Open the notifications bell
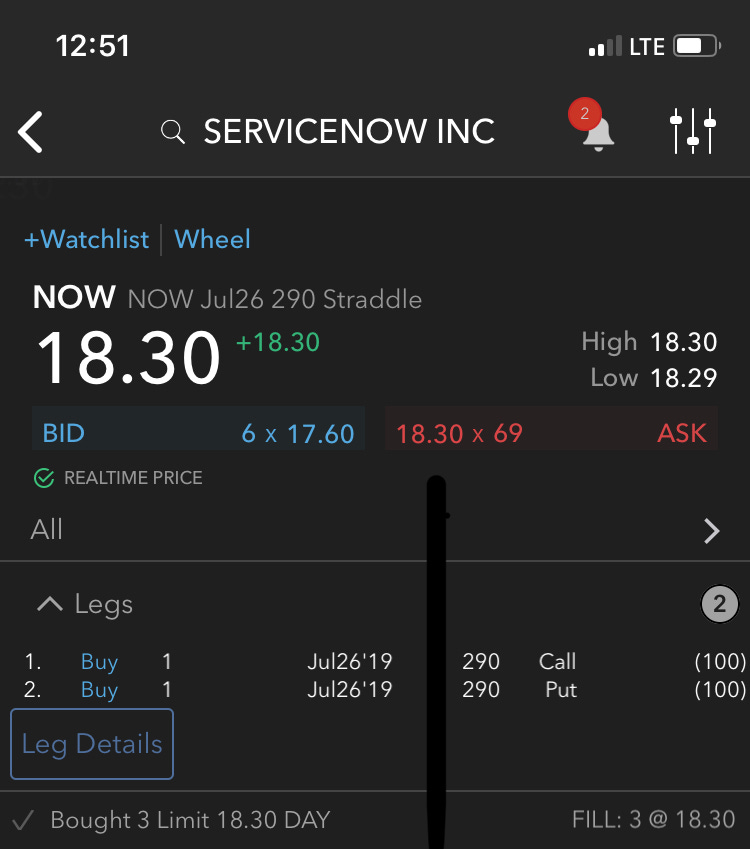The height and width of the screenshot is (849, 750). point(598,133)
